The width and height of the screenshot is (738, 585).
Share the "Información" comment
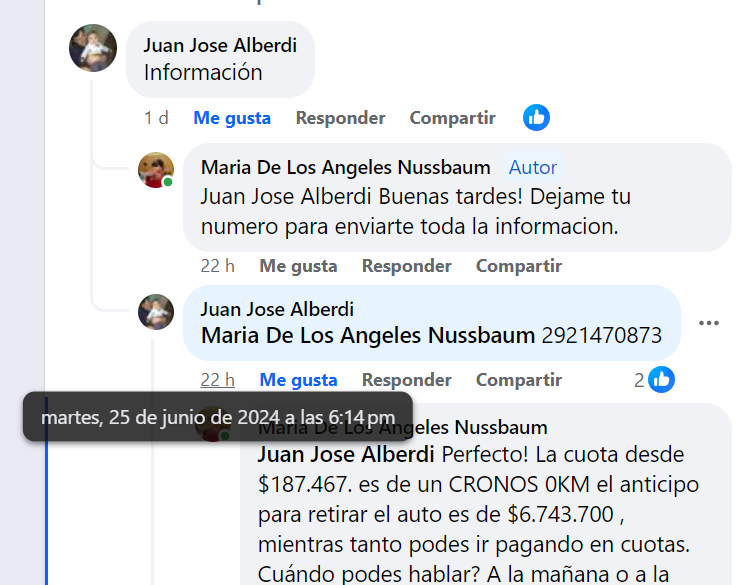[452, 118]
